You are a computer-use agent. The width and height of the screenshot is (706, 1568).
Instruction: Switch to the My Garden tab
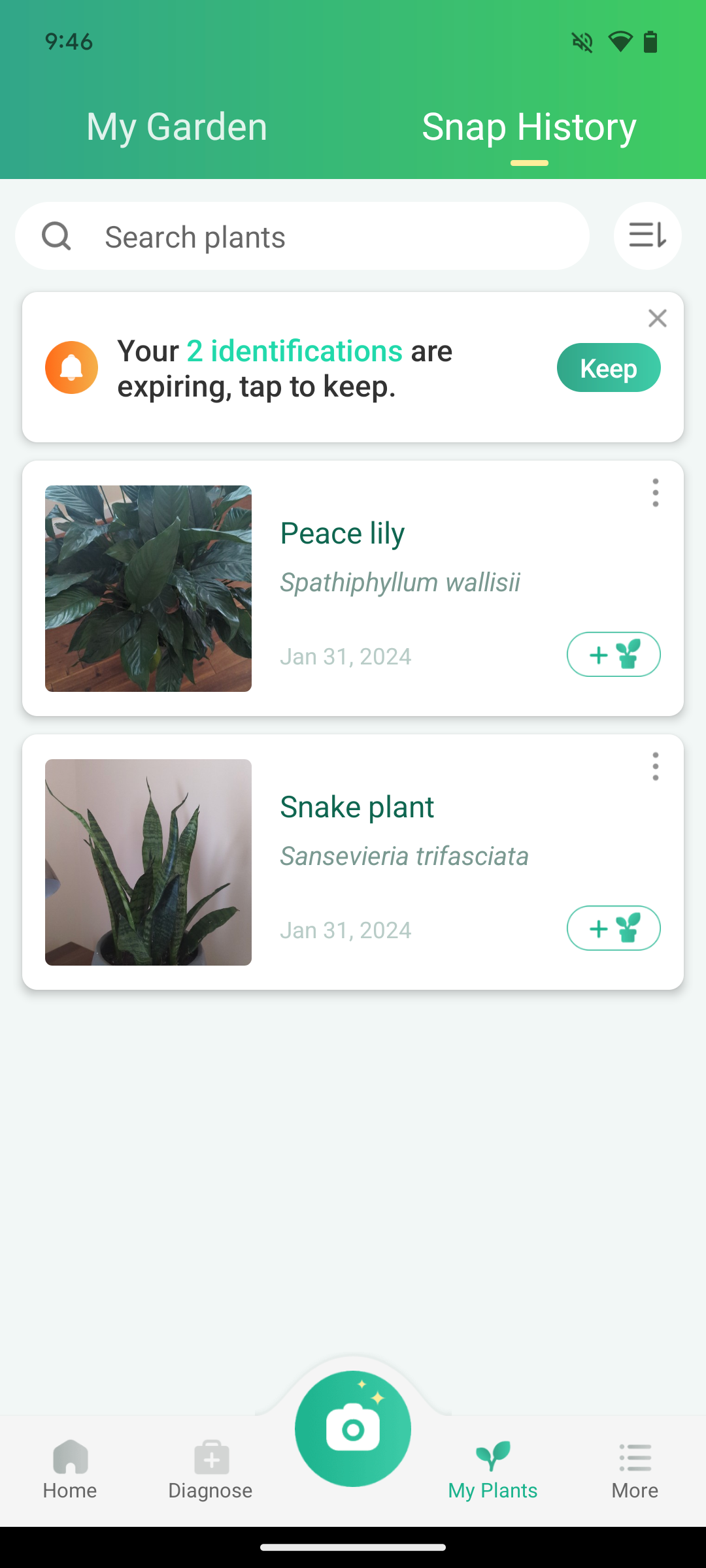[x=176, y=127]
